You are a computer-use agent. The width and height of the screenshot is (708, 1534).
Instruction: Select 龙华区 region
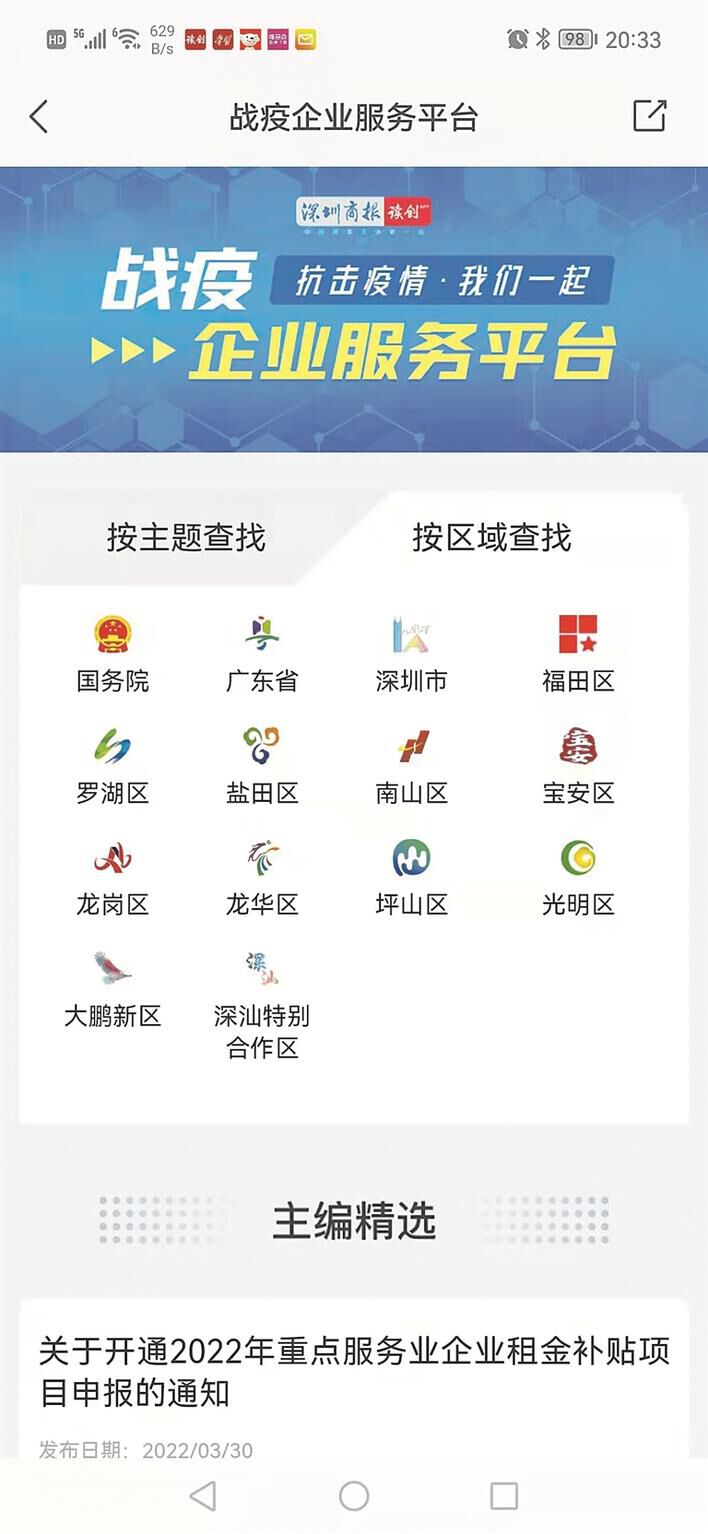tap(262, 878)
